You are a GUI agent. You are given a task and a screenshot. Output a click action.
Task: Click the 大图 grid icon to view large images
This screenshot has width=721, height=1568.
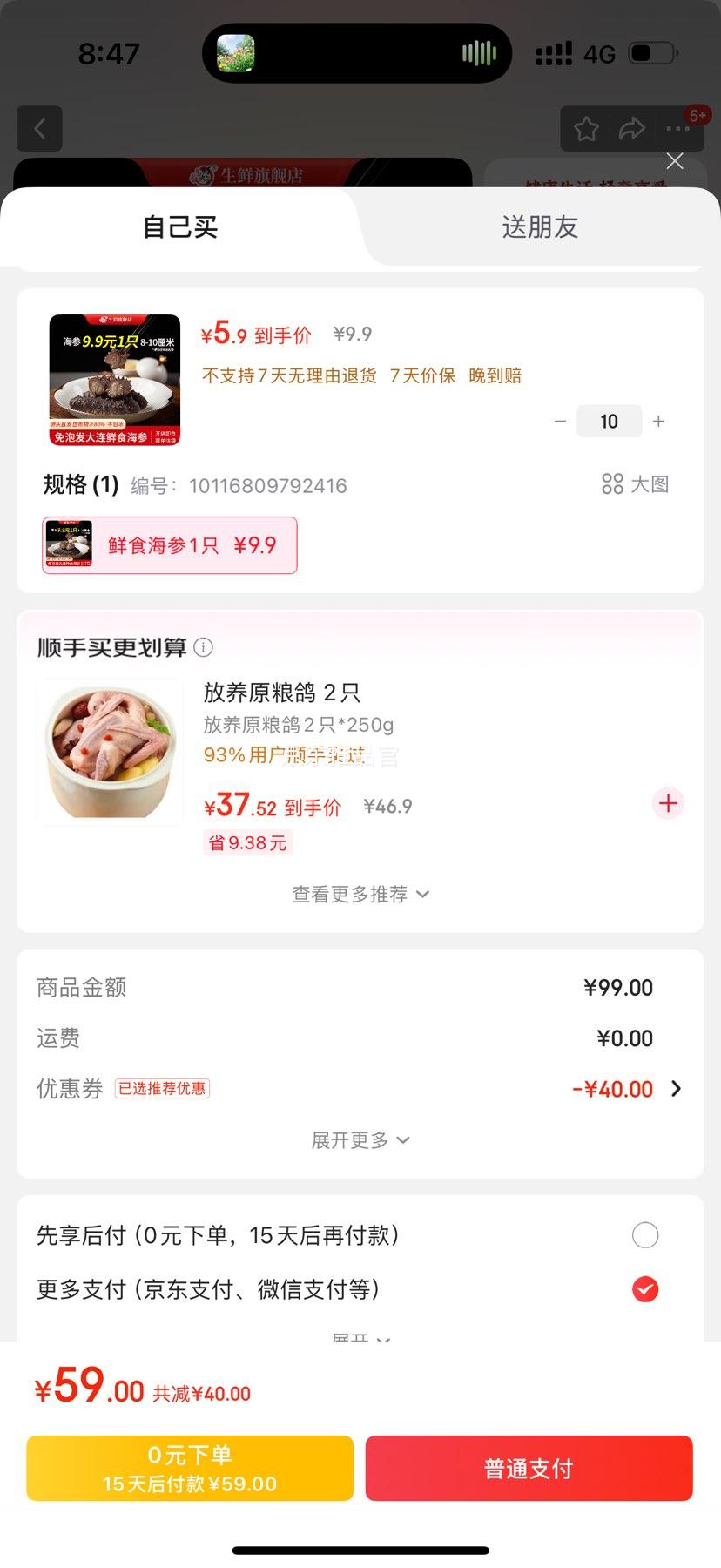(x=614, y=484)
